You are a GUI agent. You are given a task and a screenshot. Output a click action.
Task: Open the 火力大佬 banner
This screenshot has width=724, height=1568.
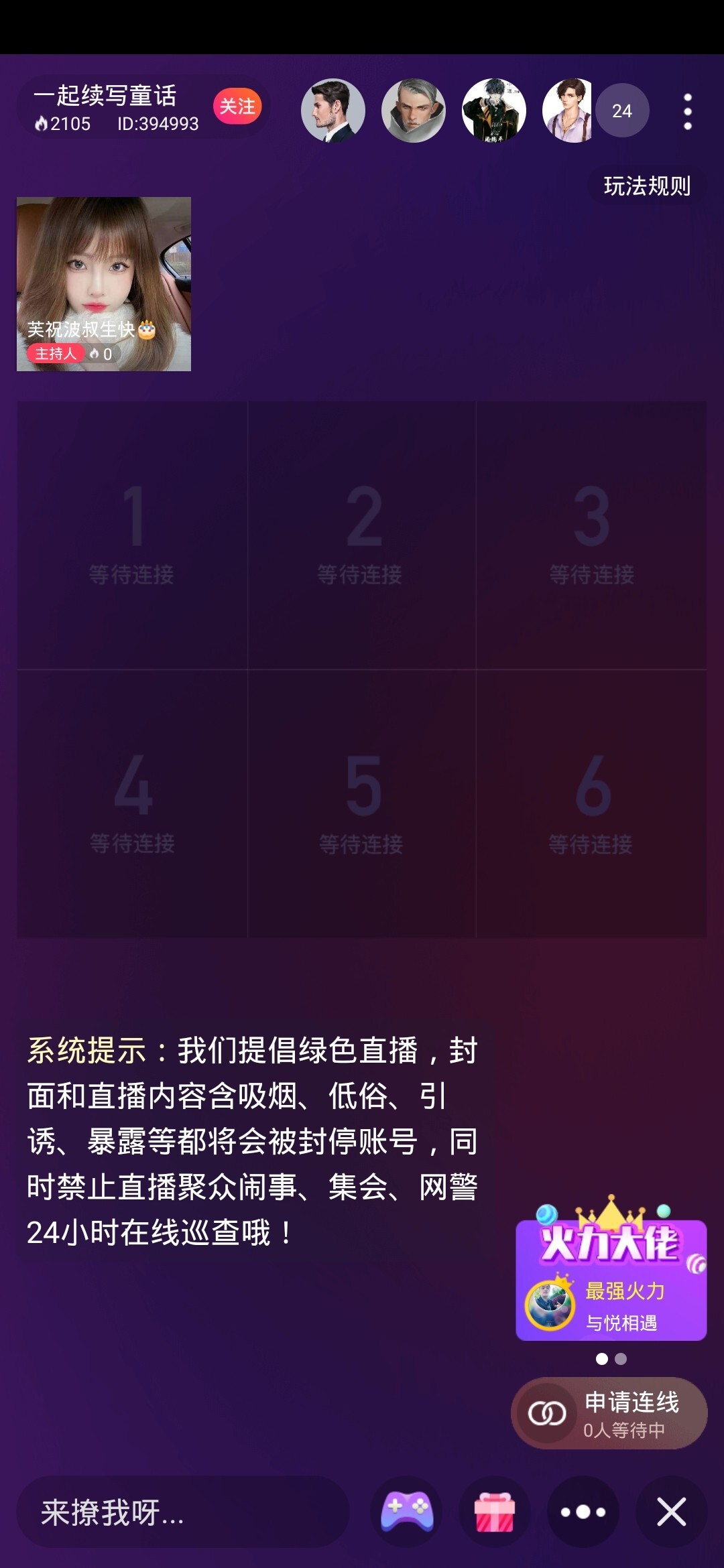[x=611, y=1273]
